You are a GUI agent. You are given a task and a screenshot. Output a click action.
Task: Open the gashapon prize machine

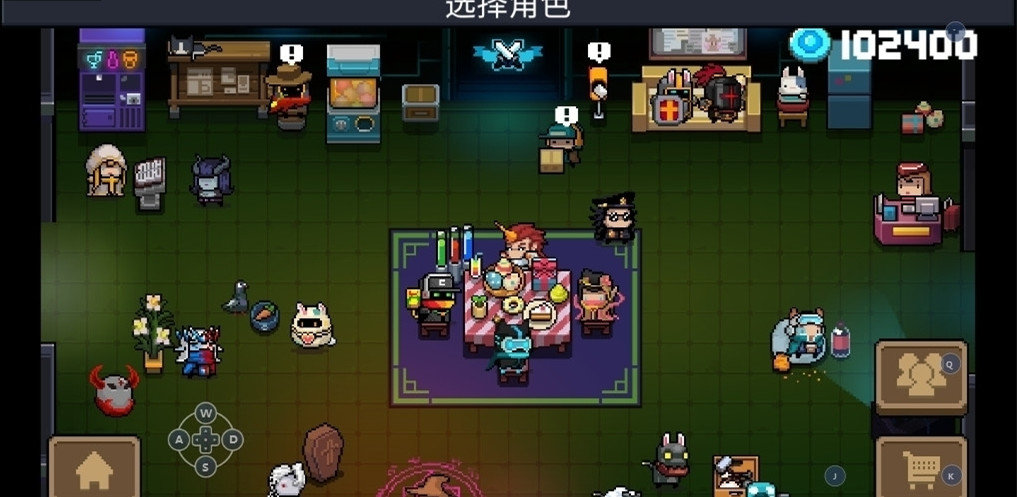(353, 93)
